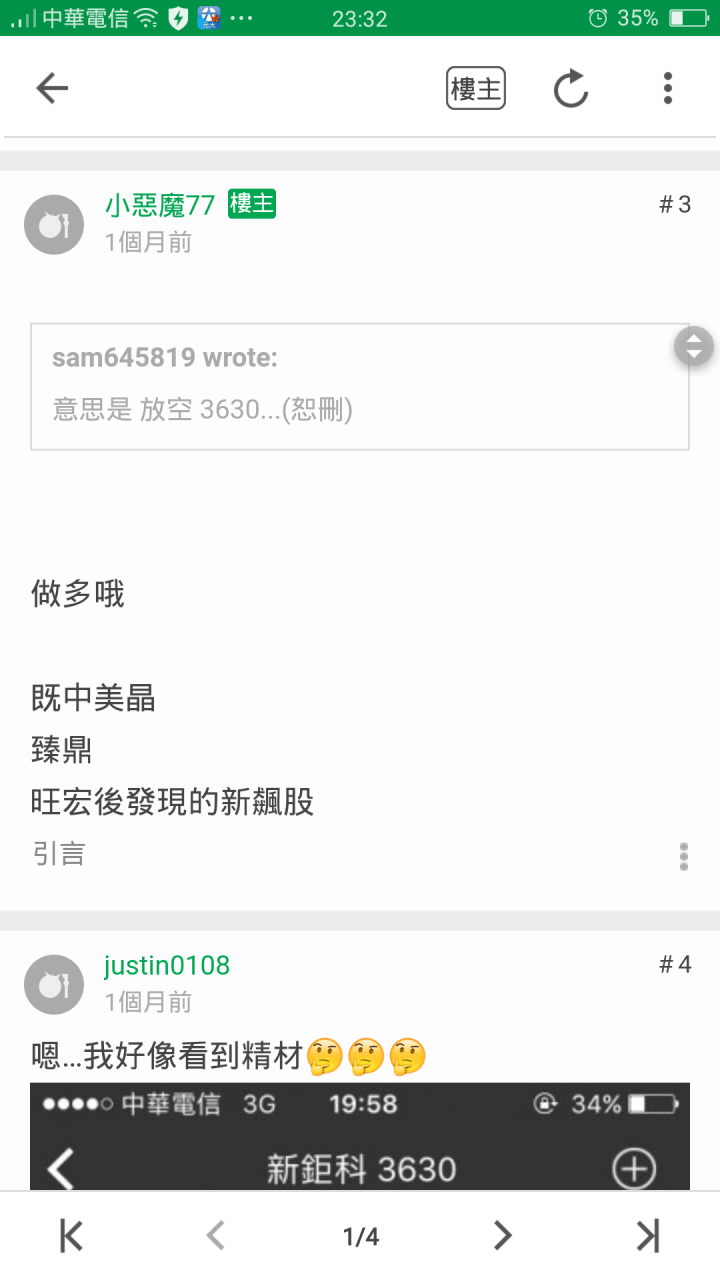The height and width of the screenshot is (1280, 720).
Task: Refresh the thread
Action: (x=571, y=89)
